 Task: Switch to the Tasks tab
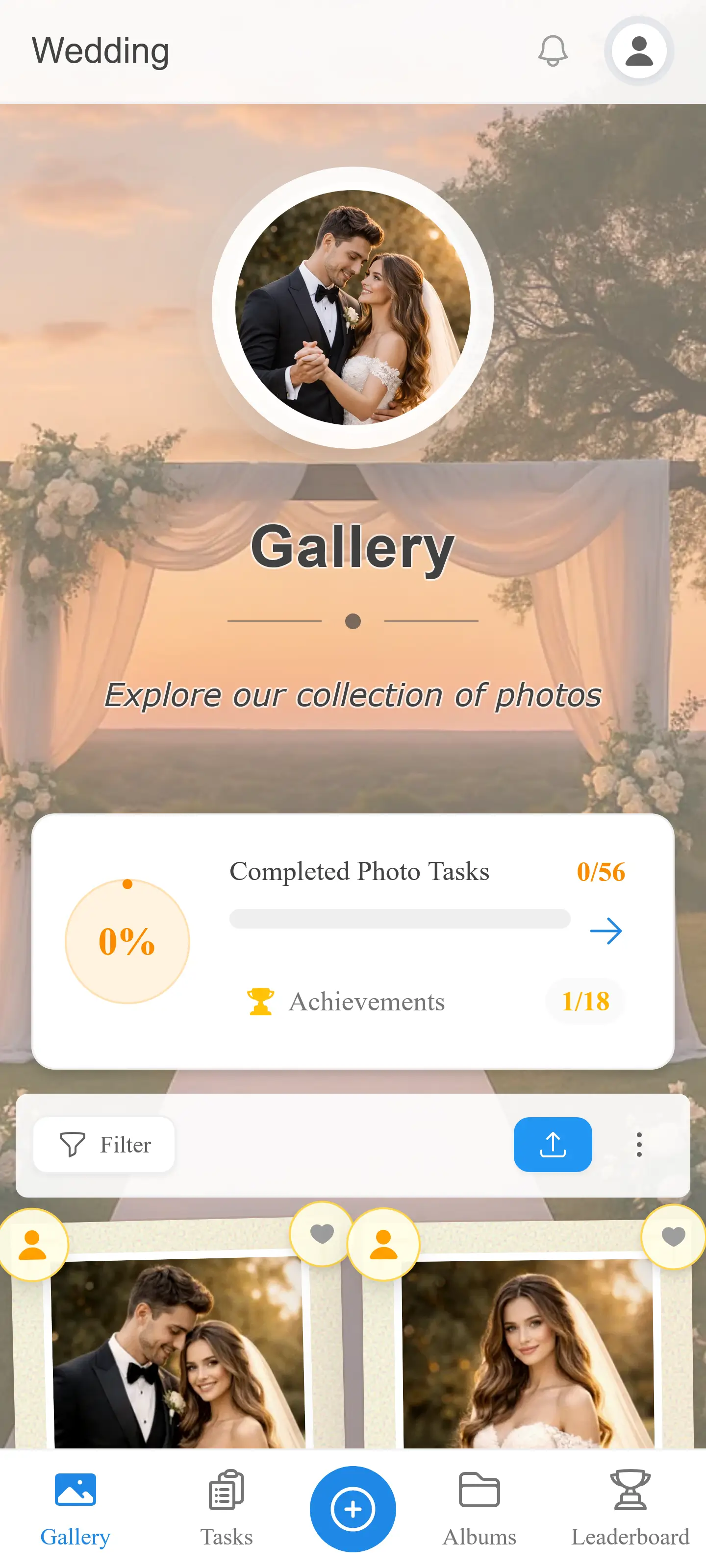point(227,1507)
